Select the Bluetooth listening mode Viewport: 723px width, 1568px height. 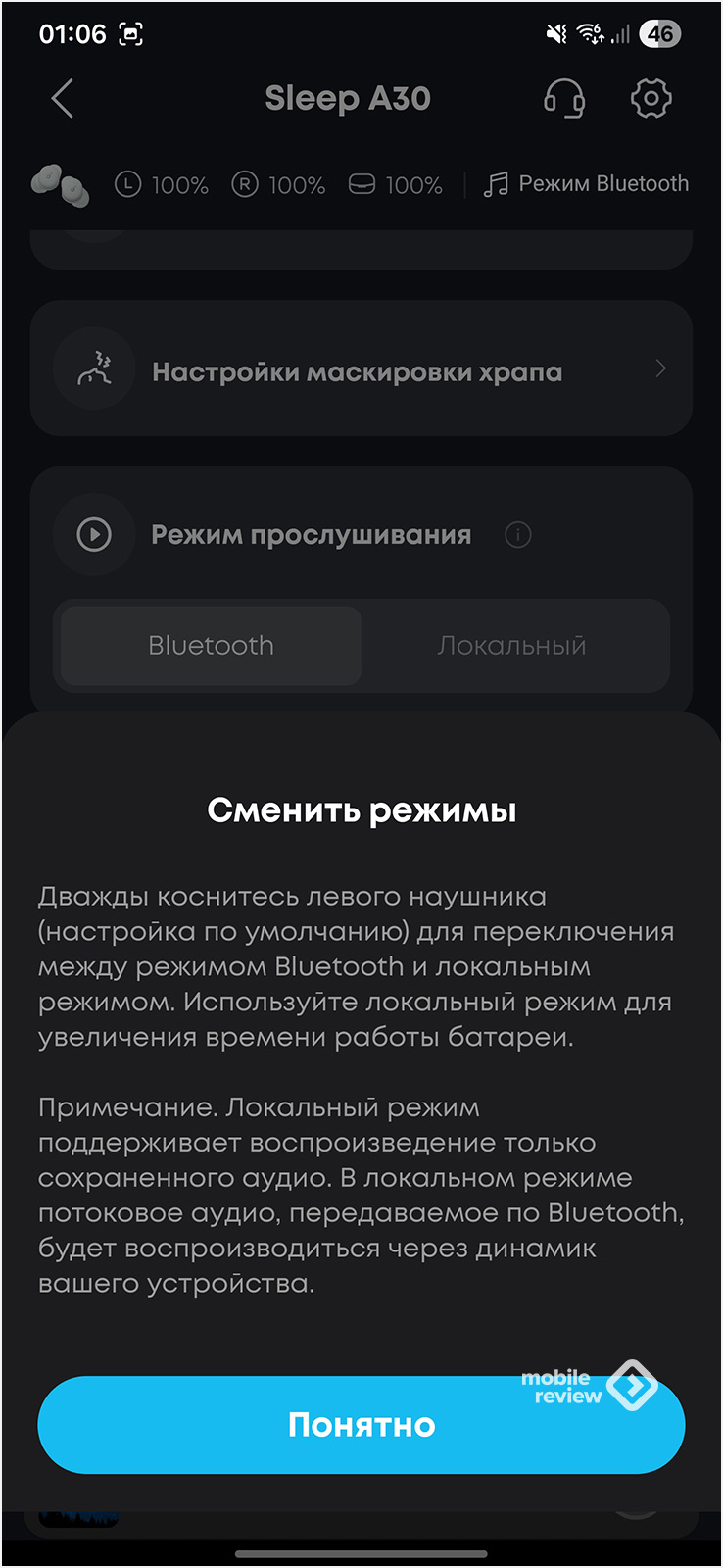coord(211,646)
